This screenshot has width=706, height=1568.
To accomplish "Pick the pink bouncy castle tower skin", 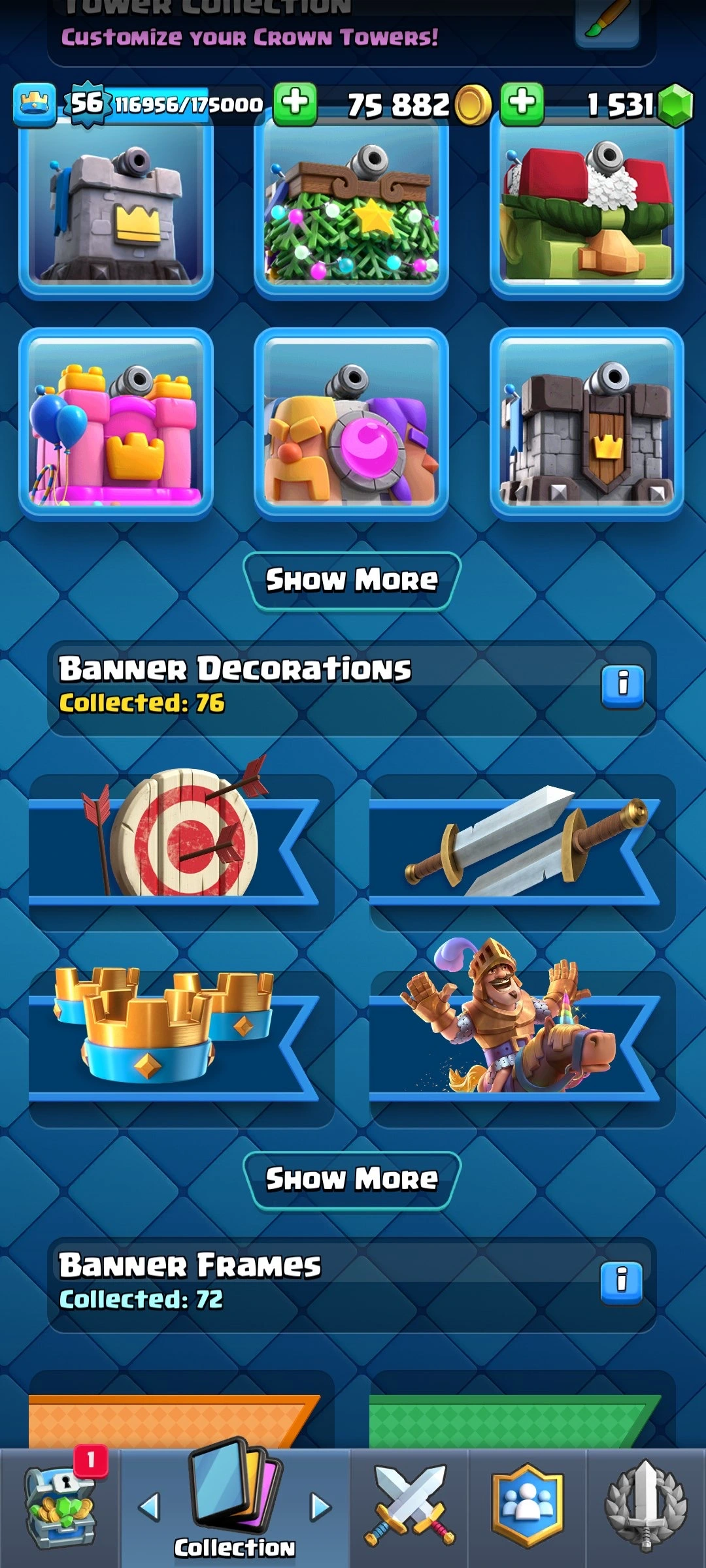I will pos(116,425).
